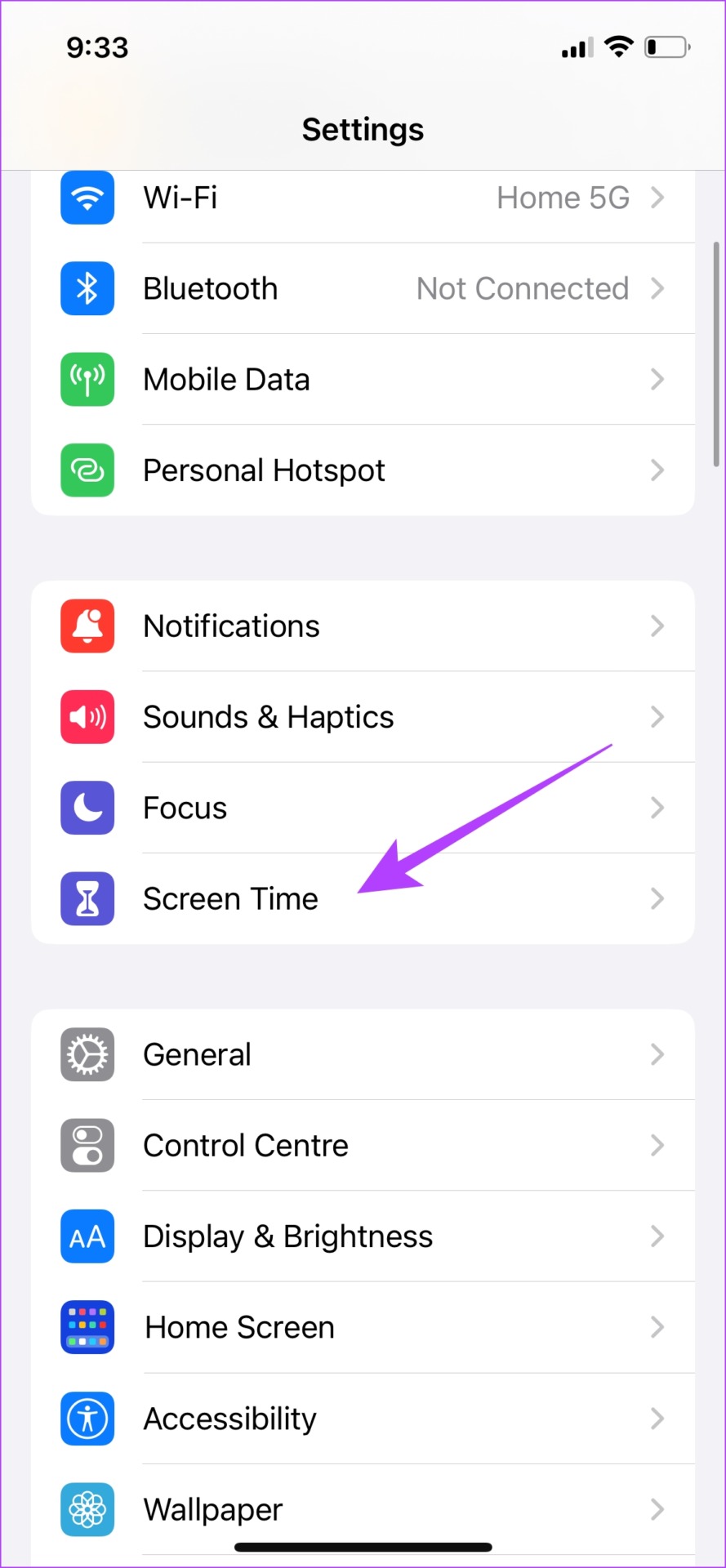Open Accessibility settings
Viewport: 726px width, 1568px height.
pos(363,1419)
